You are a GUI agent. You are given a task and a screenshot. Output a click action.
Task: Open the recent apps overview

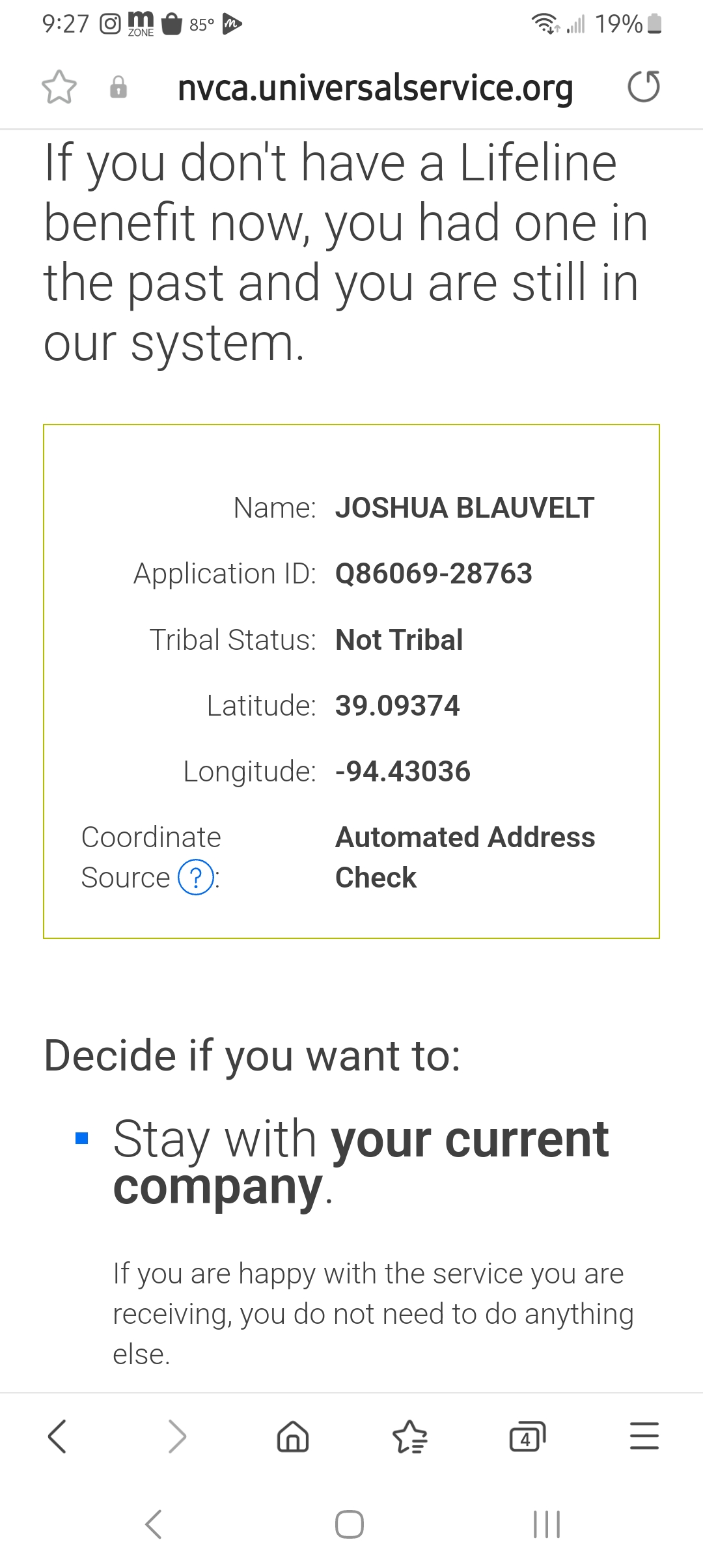tap(546, 1524)
